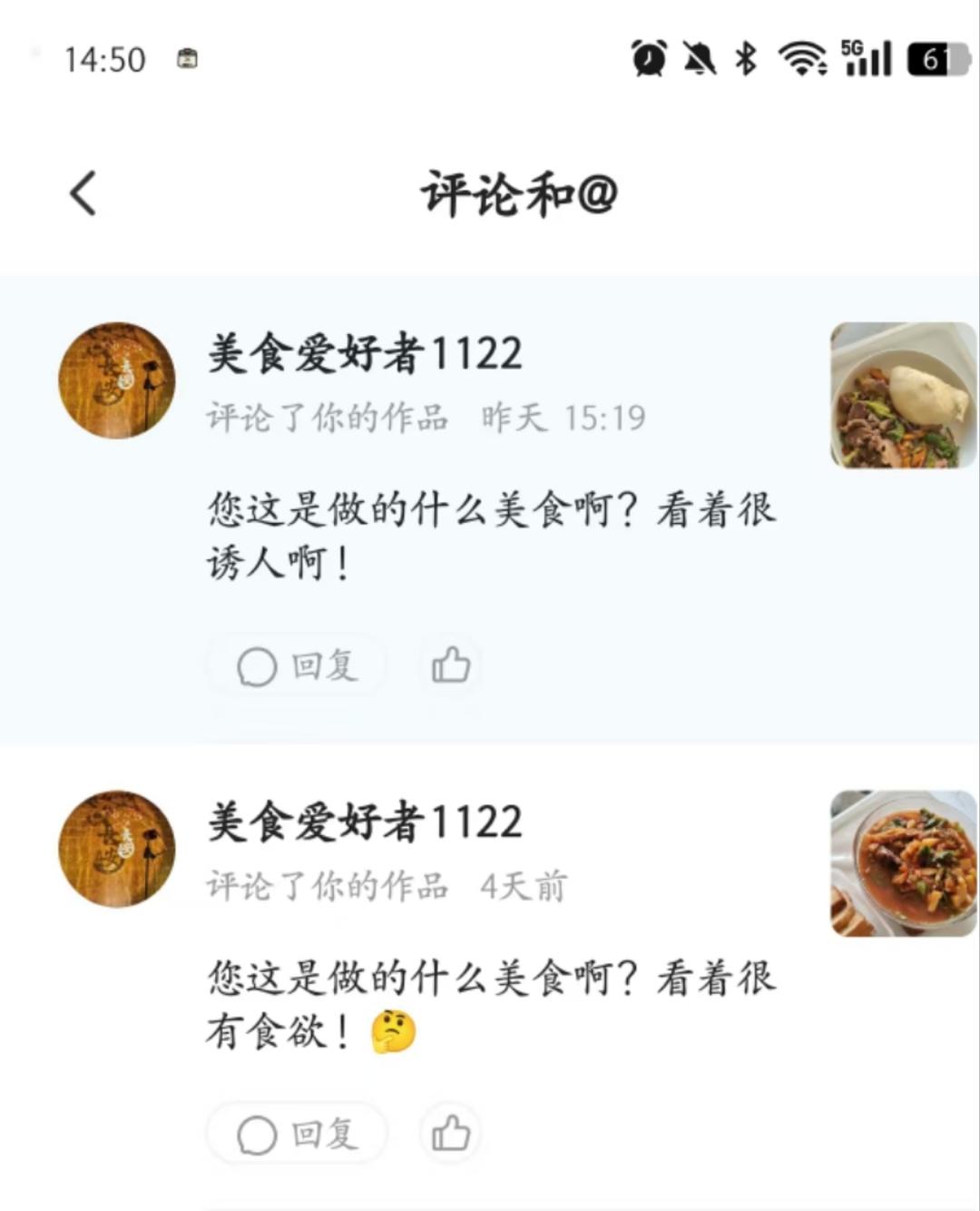Like the comment posted 昨天 15:19

(x=451, y=665)
